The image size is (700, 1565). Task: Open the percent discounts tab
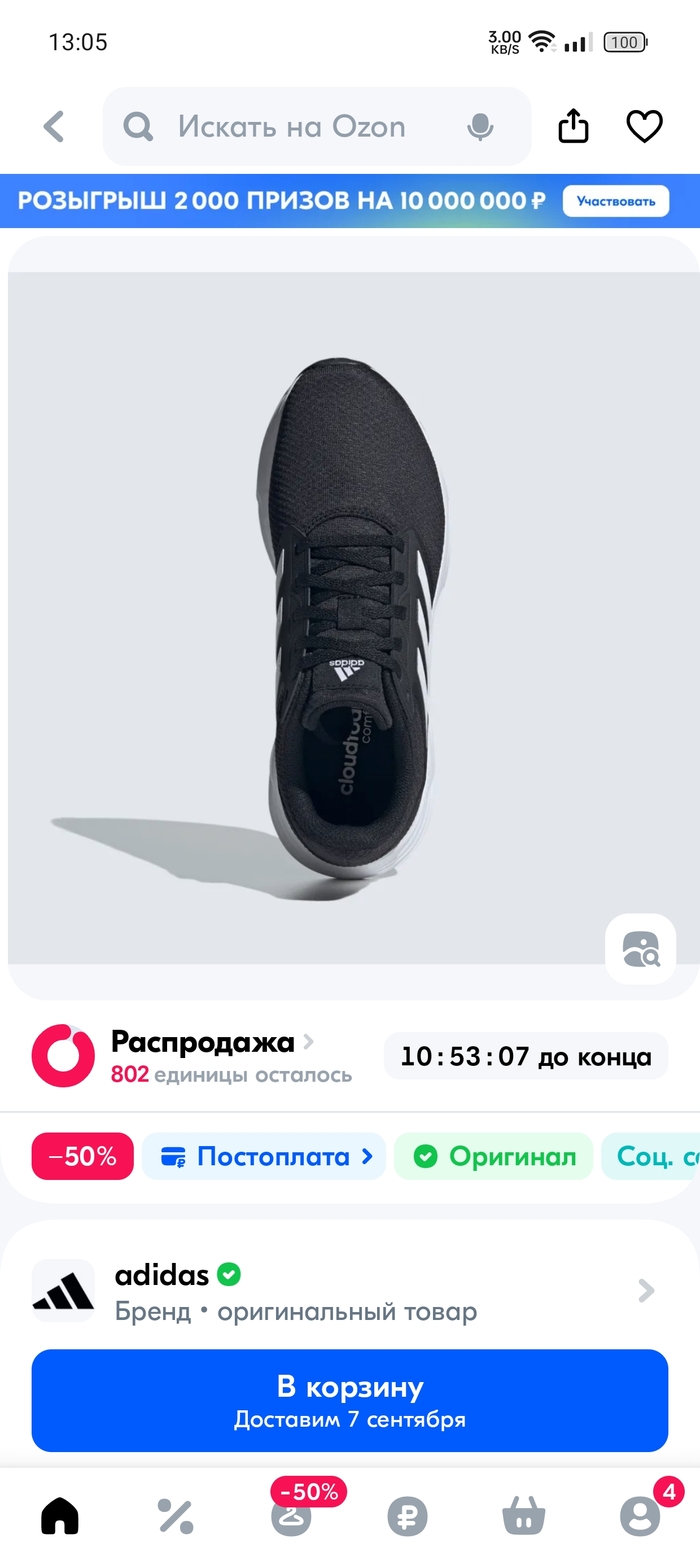click(x=175, y=1517)
